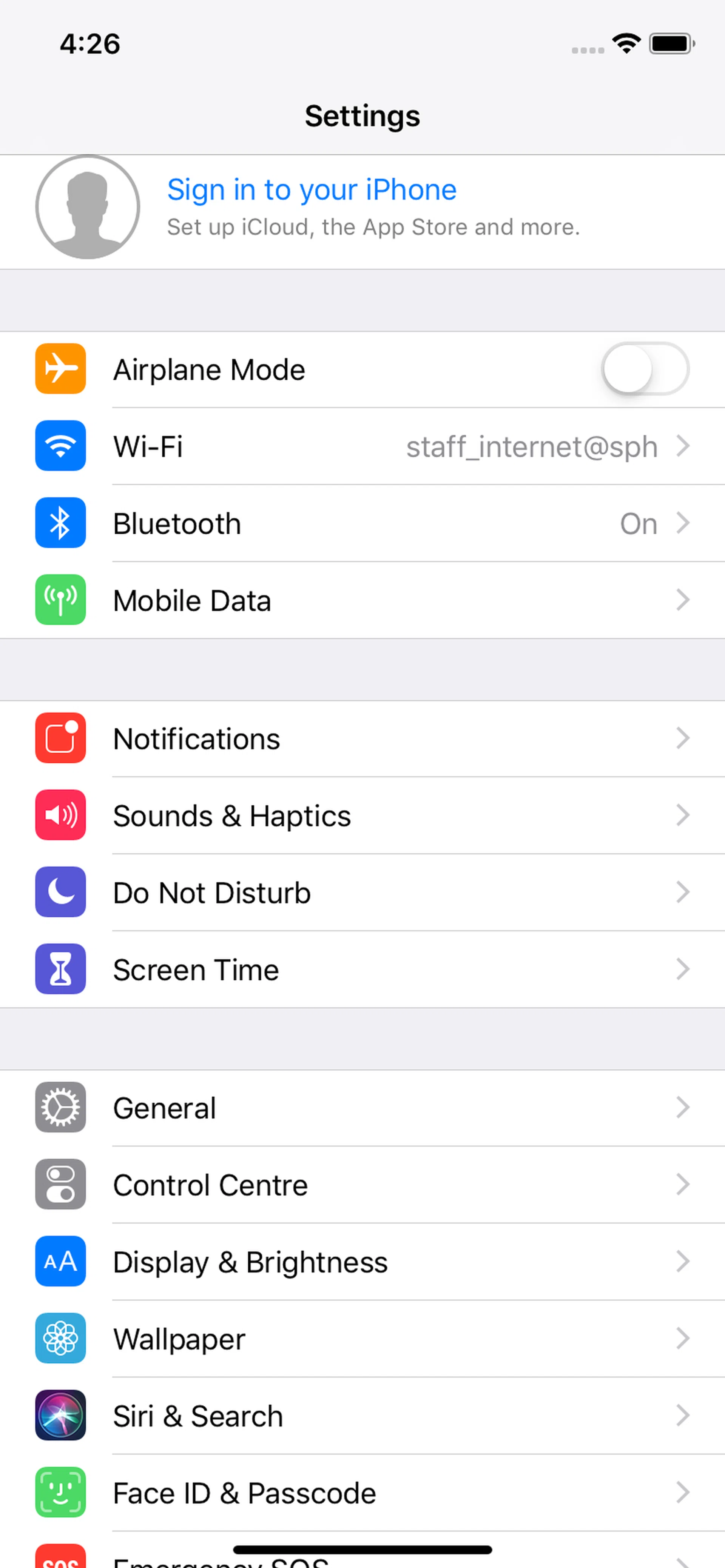Toggle the Airplane Mode switch
The height and width of the screenshot is (1568, 725).
pyautogui.click(x=645, y=369)
